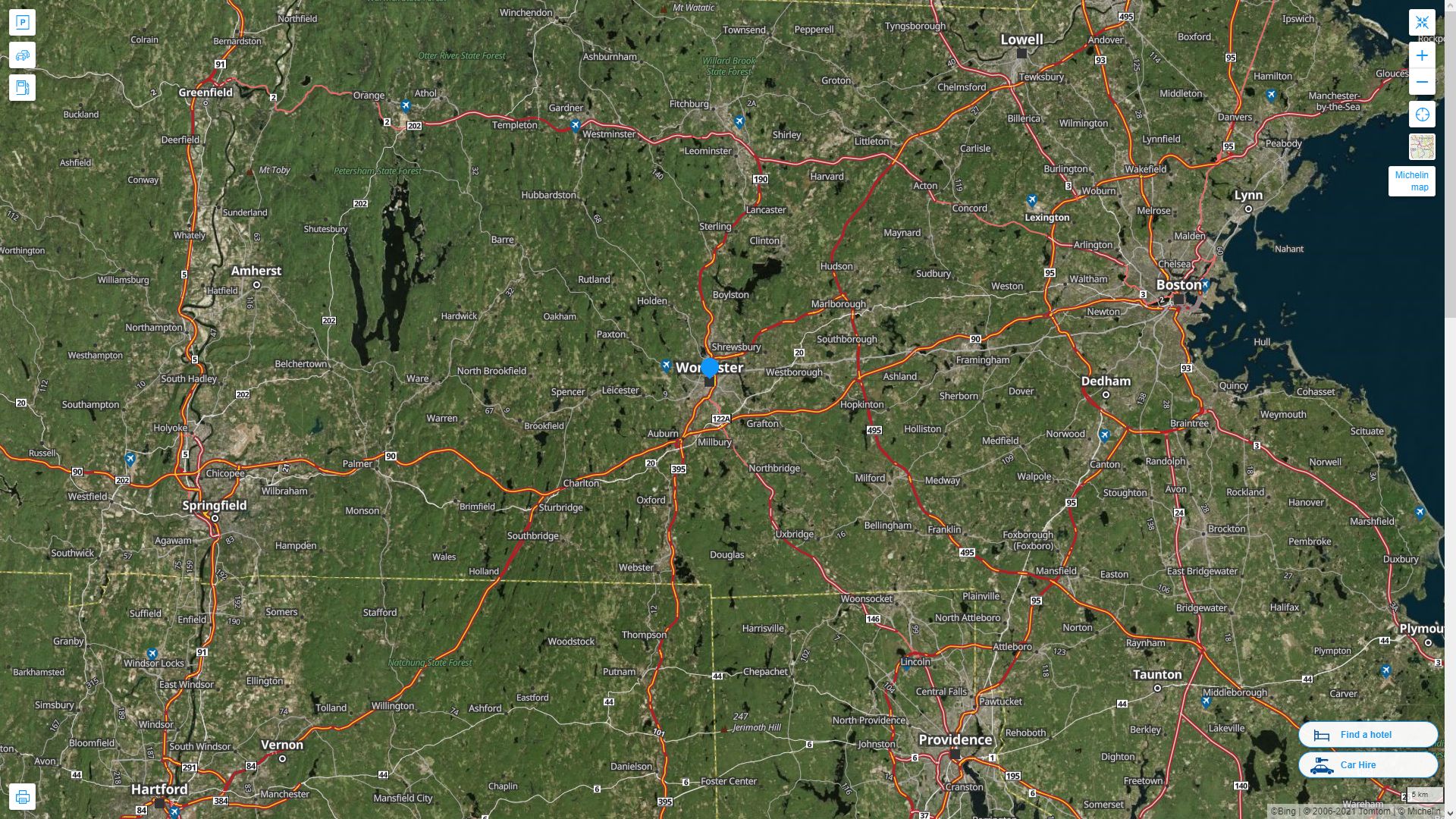The width and height of the screenshot is (1456, 819).
Task: Print the map with the printer icon
Action: coord(22,797)
